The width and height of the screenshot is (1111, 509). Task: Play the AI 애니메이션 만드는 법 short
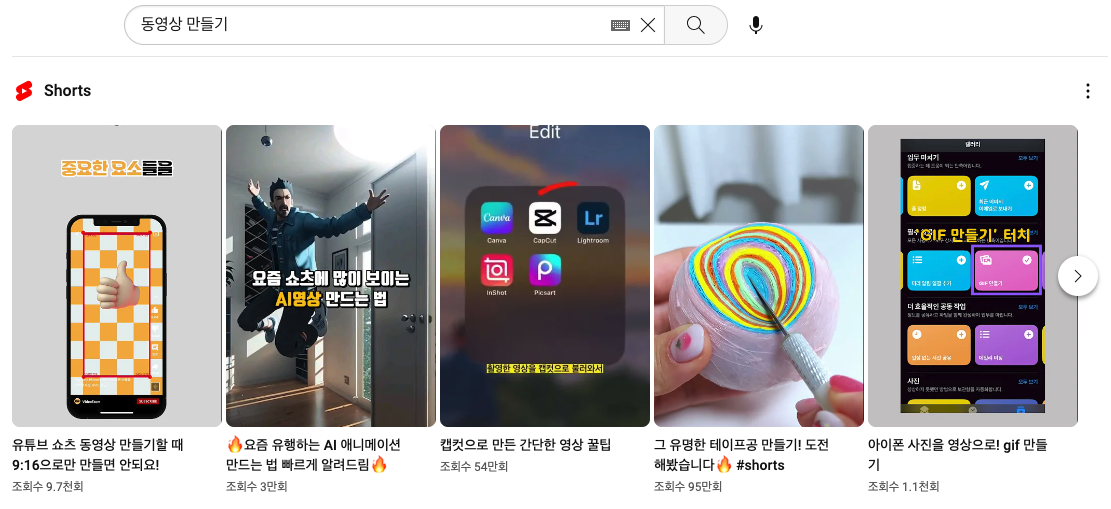[331, 276]
